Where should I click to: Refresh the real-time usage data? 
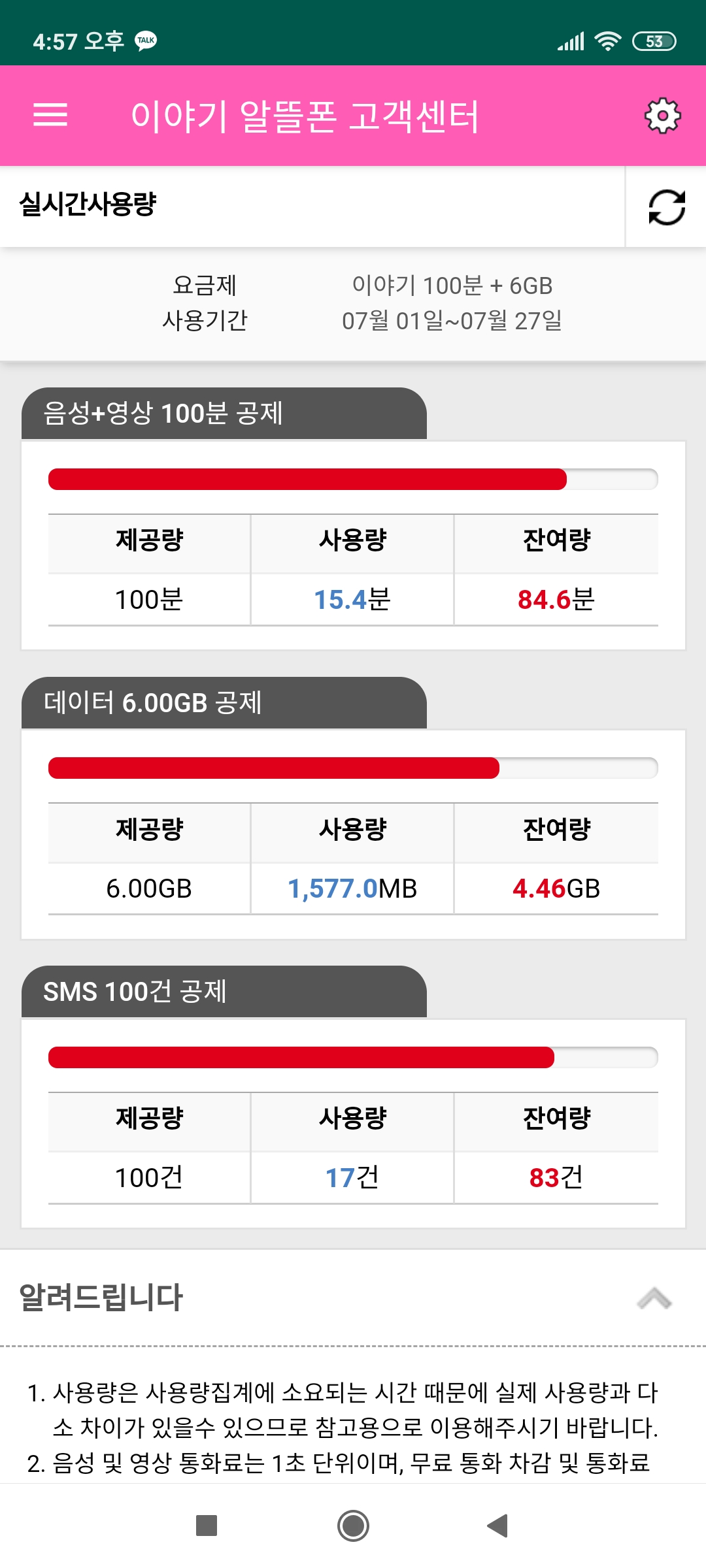click(666, 207)
